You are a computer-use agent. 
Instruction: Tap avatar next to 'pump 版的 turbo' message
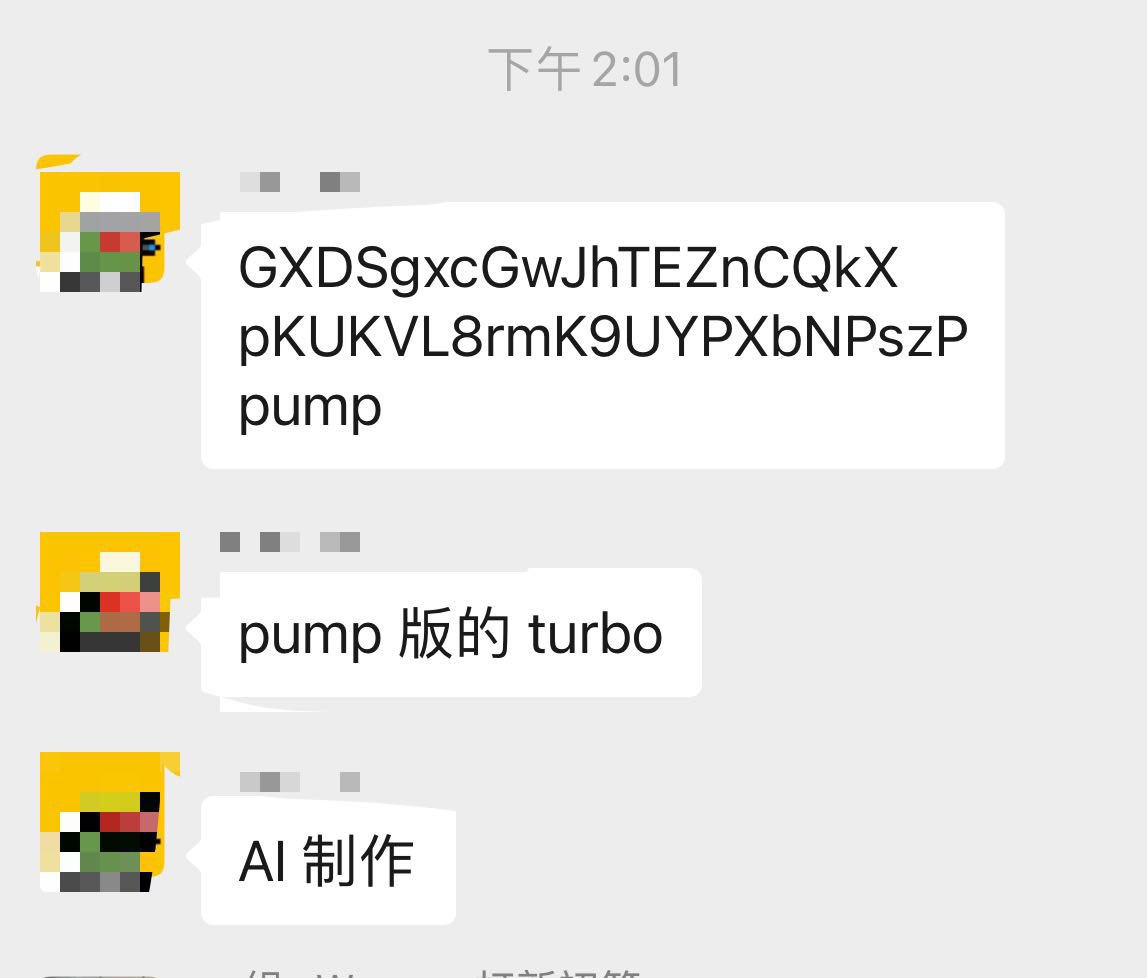point(109,593)
